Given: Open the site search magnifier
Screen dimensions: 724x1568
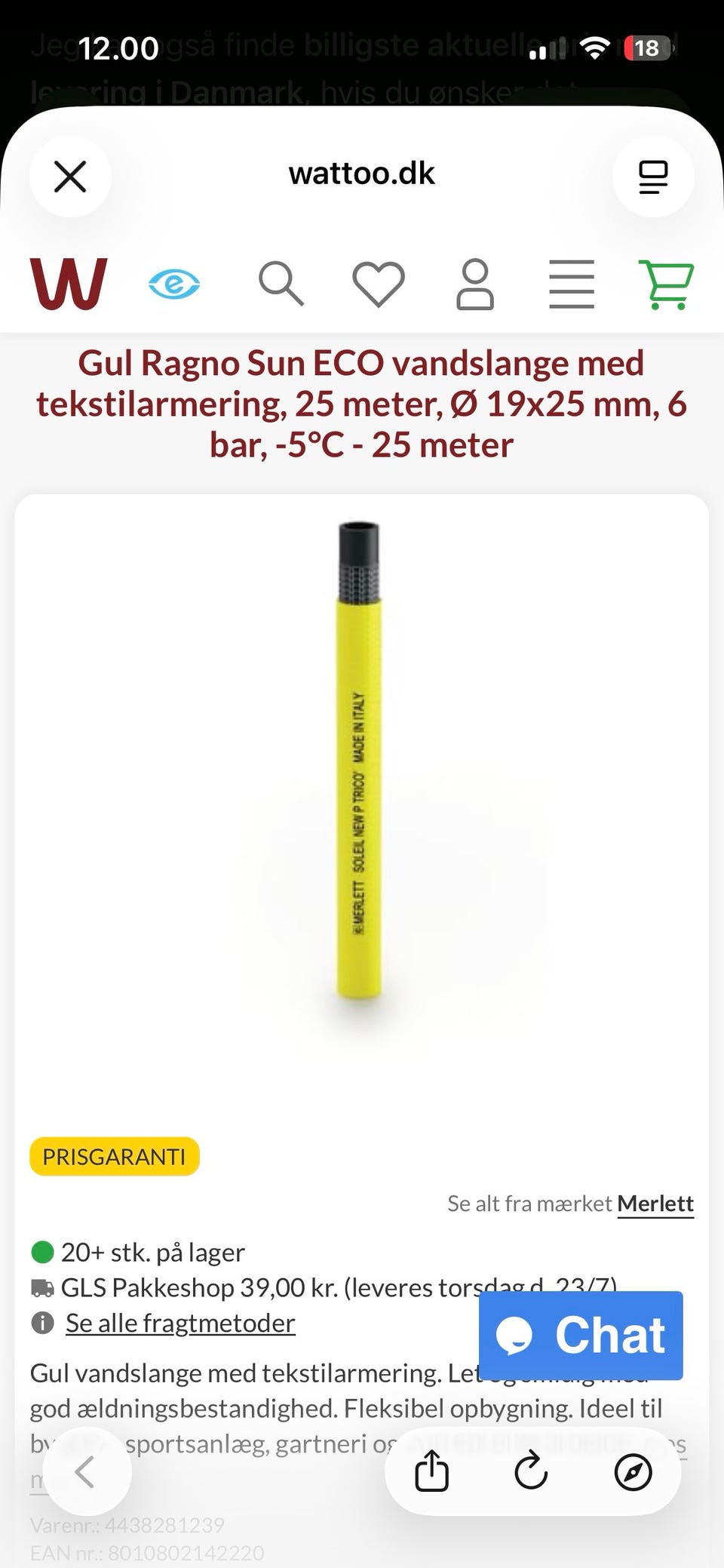Looking at the screenshot, I should pos(281,284).
